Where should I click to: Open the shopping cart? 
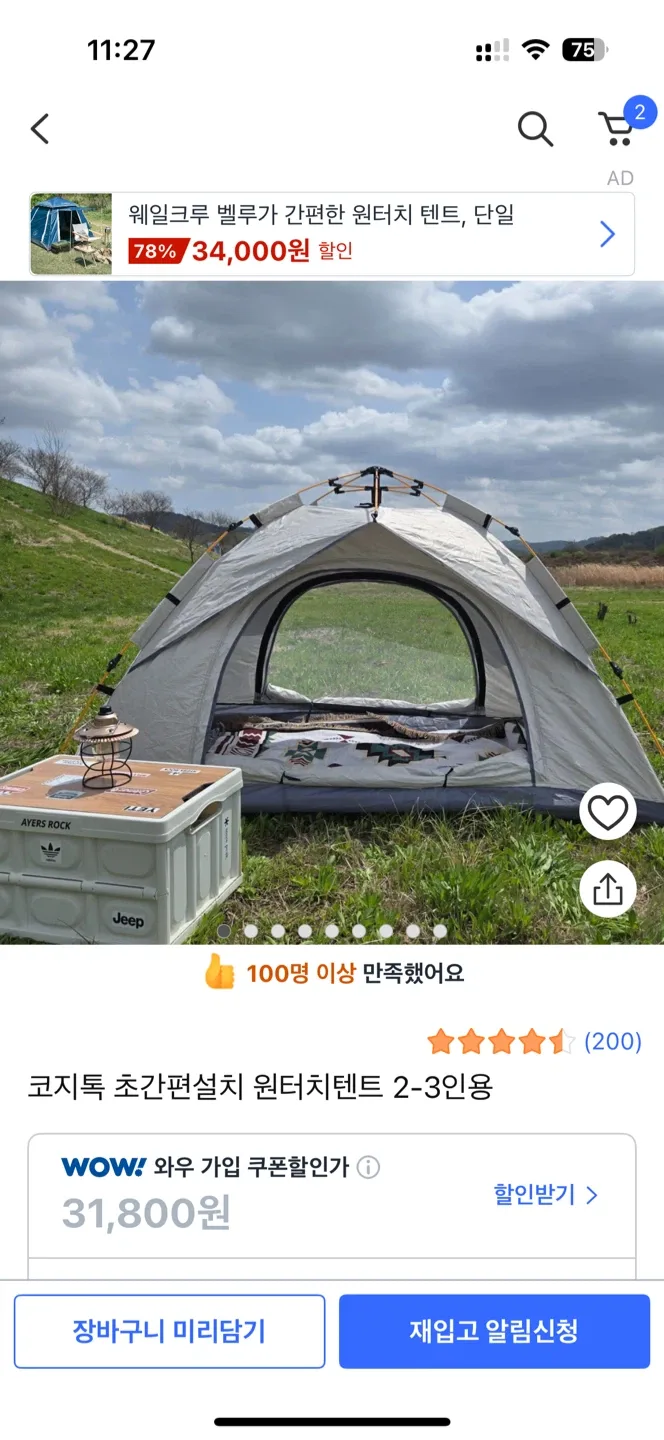point(618,128)
